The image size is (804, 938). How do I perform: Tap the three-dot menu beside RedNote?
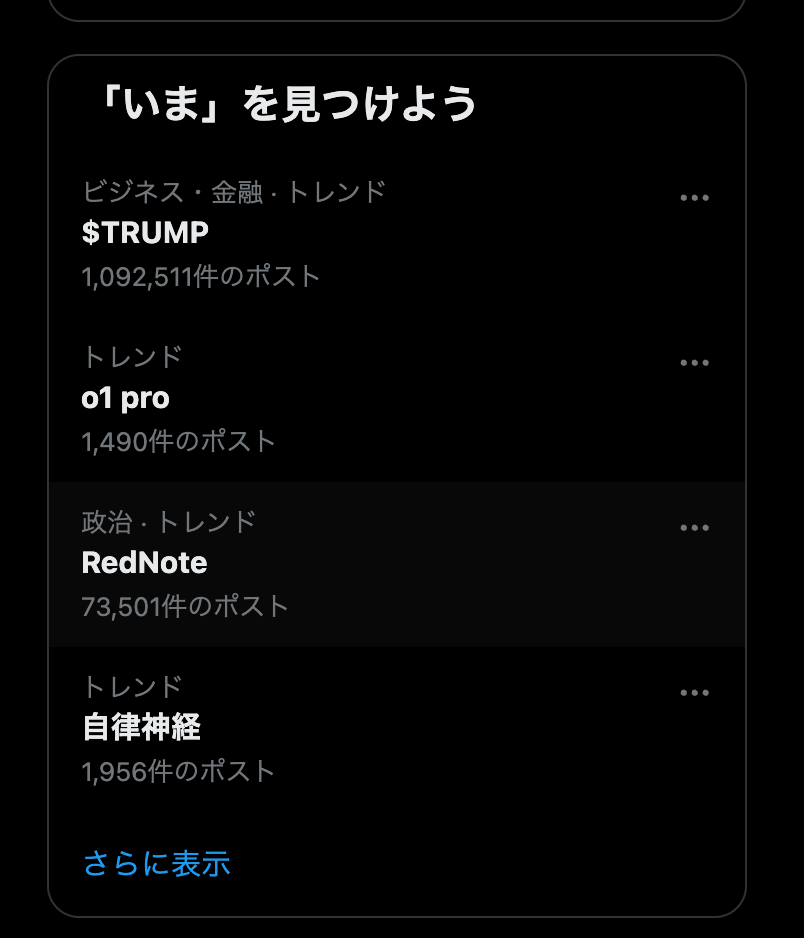coord(694,528)
